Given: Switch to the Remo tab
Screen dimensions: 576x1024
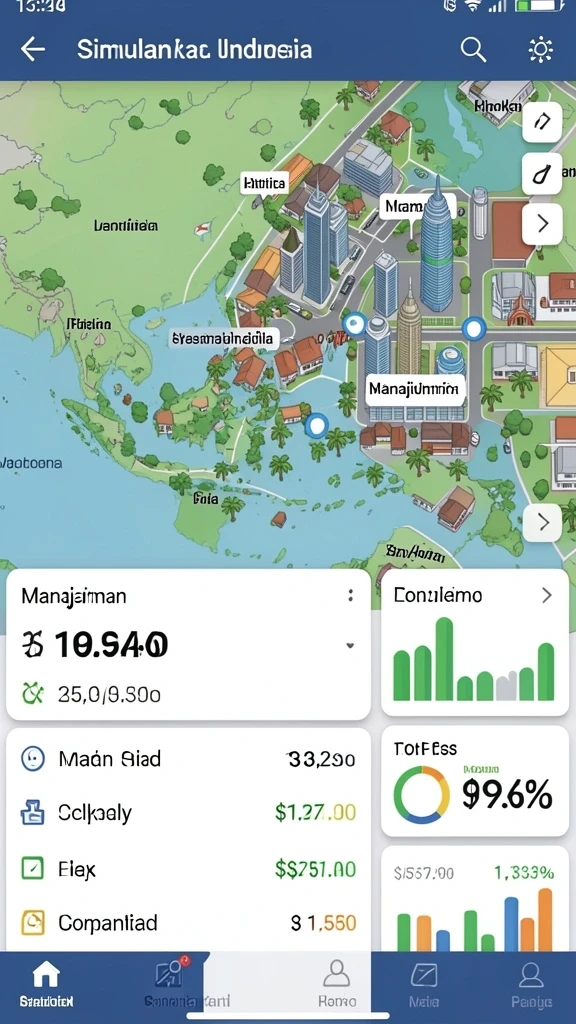Looking at the screenshot, I should [x=337, y=984].
